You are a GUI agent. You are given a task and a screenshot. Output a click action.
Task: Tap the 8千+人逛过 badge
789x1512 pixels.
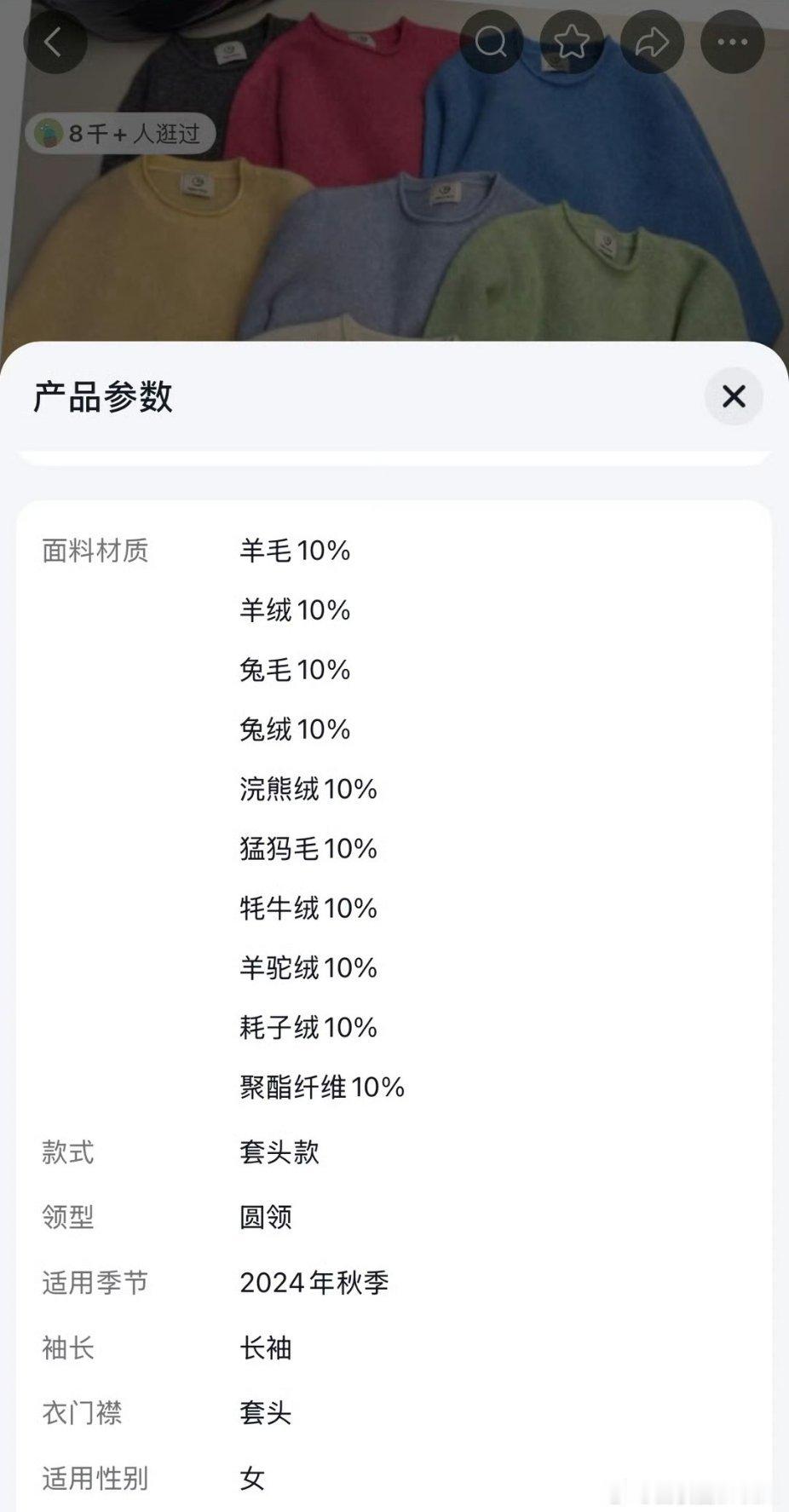point(119,133)
